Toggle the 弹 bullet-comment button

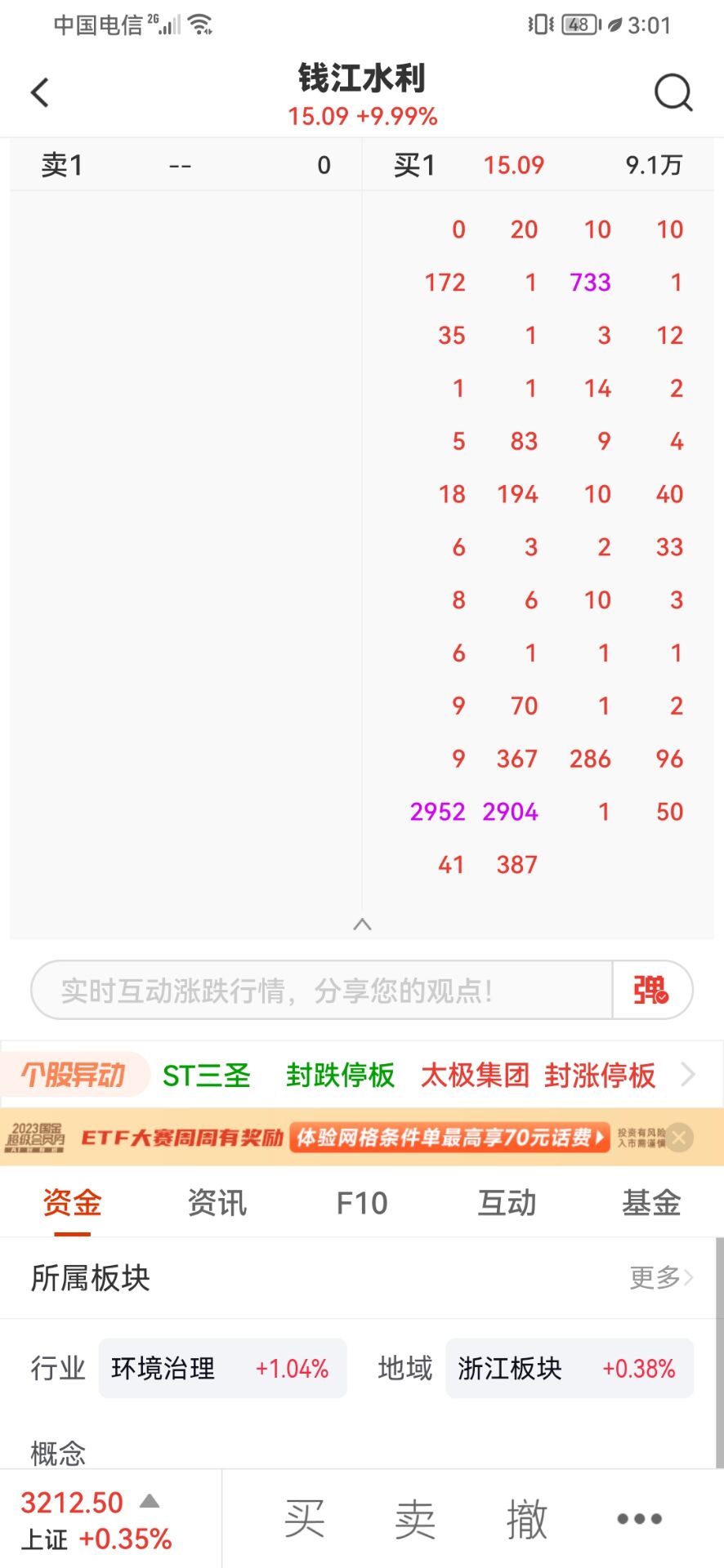(x=651, y=990)
